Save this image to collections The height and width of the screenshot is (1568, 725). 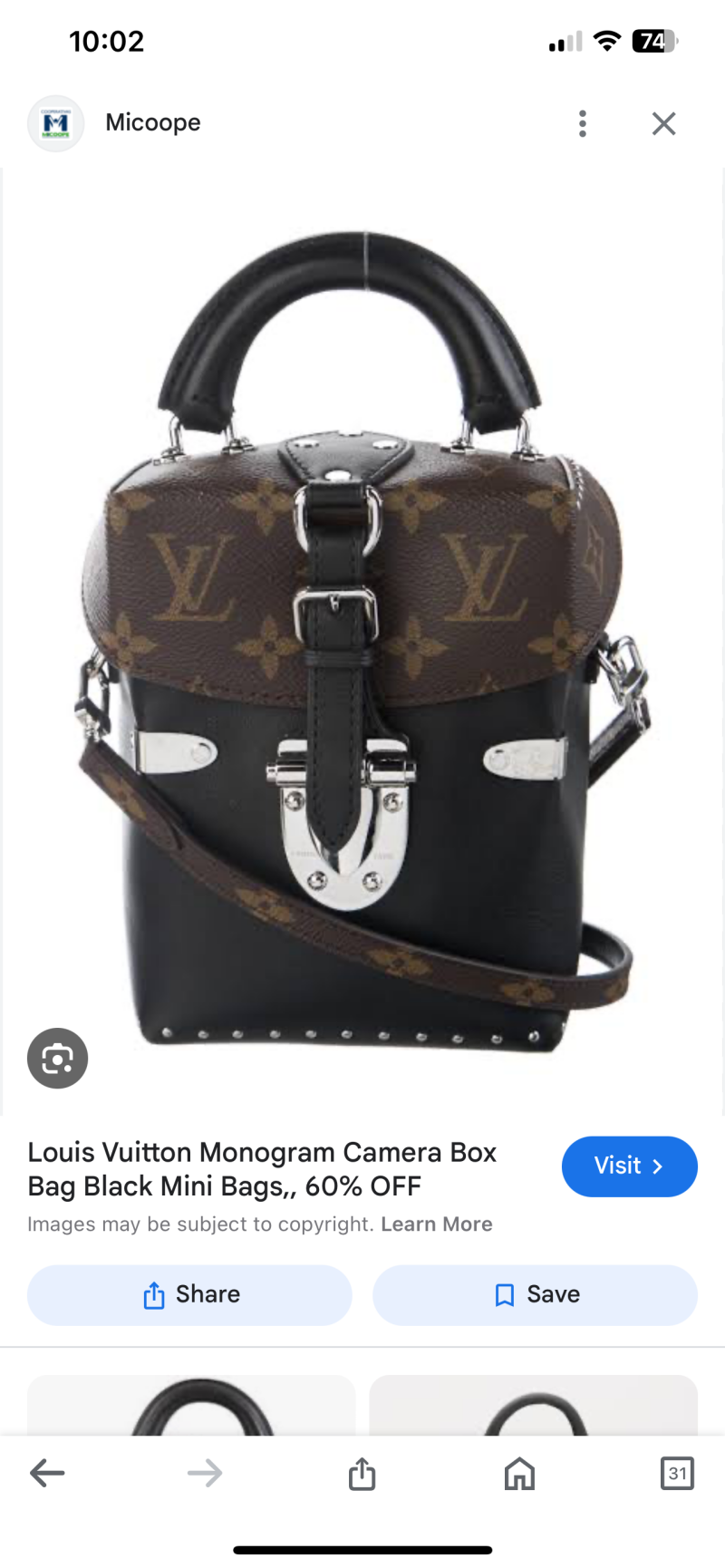[535, 1294]
